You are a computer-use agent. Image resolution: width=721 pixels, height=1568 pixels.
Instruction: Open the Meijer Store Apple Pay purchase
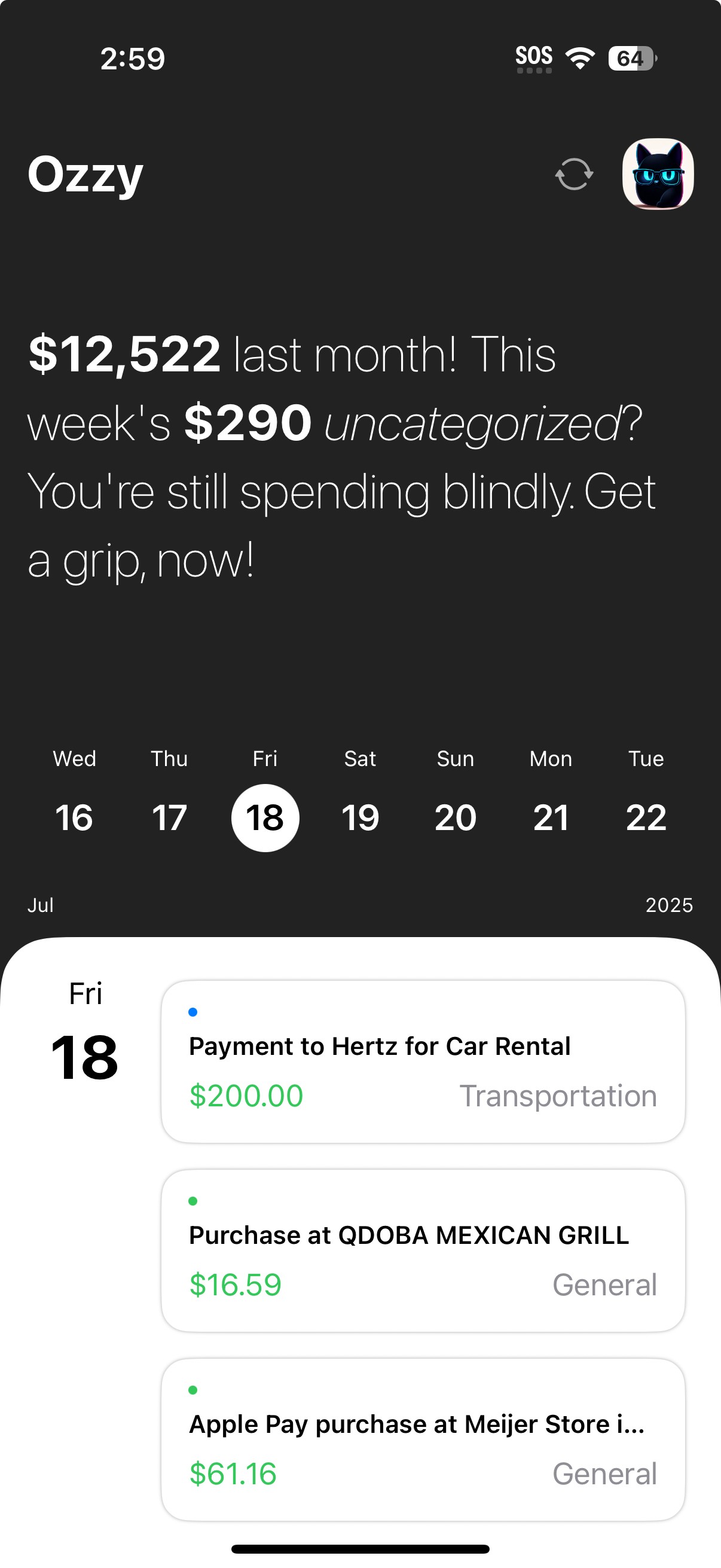[x=423, y=1439]
